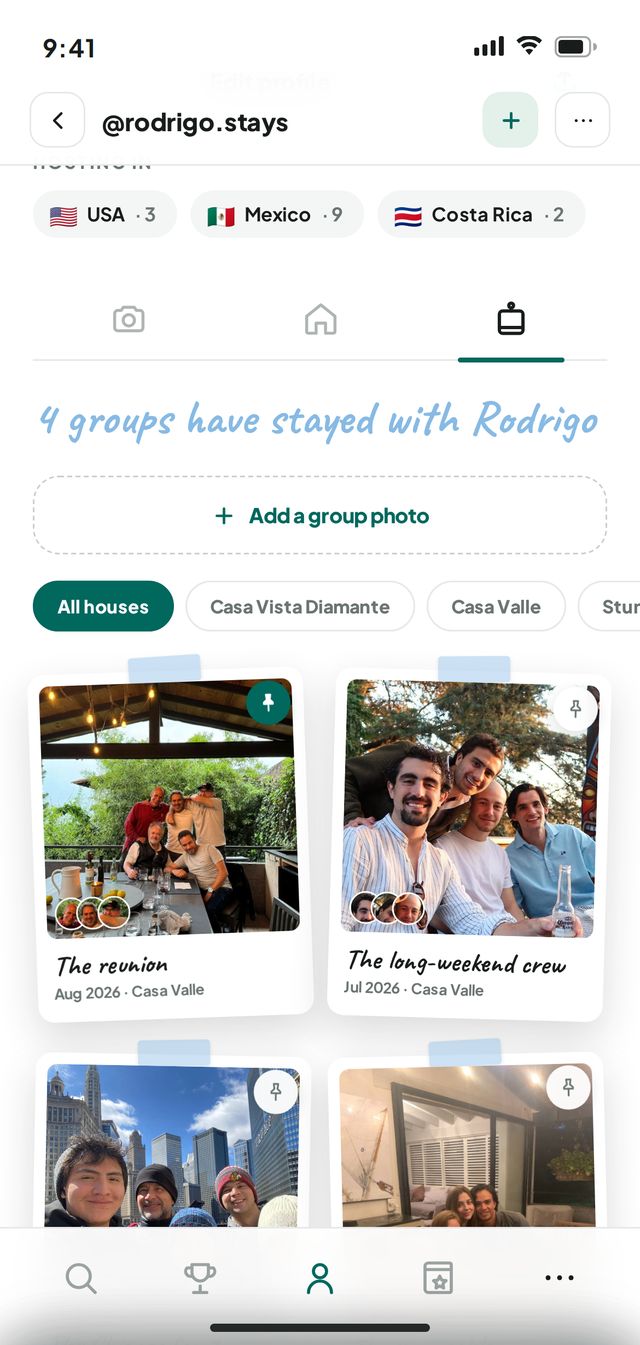
Task: Add a group photo
Action: pyautogui.click(x=320, y=516)
